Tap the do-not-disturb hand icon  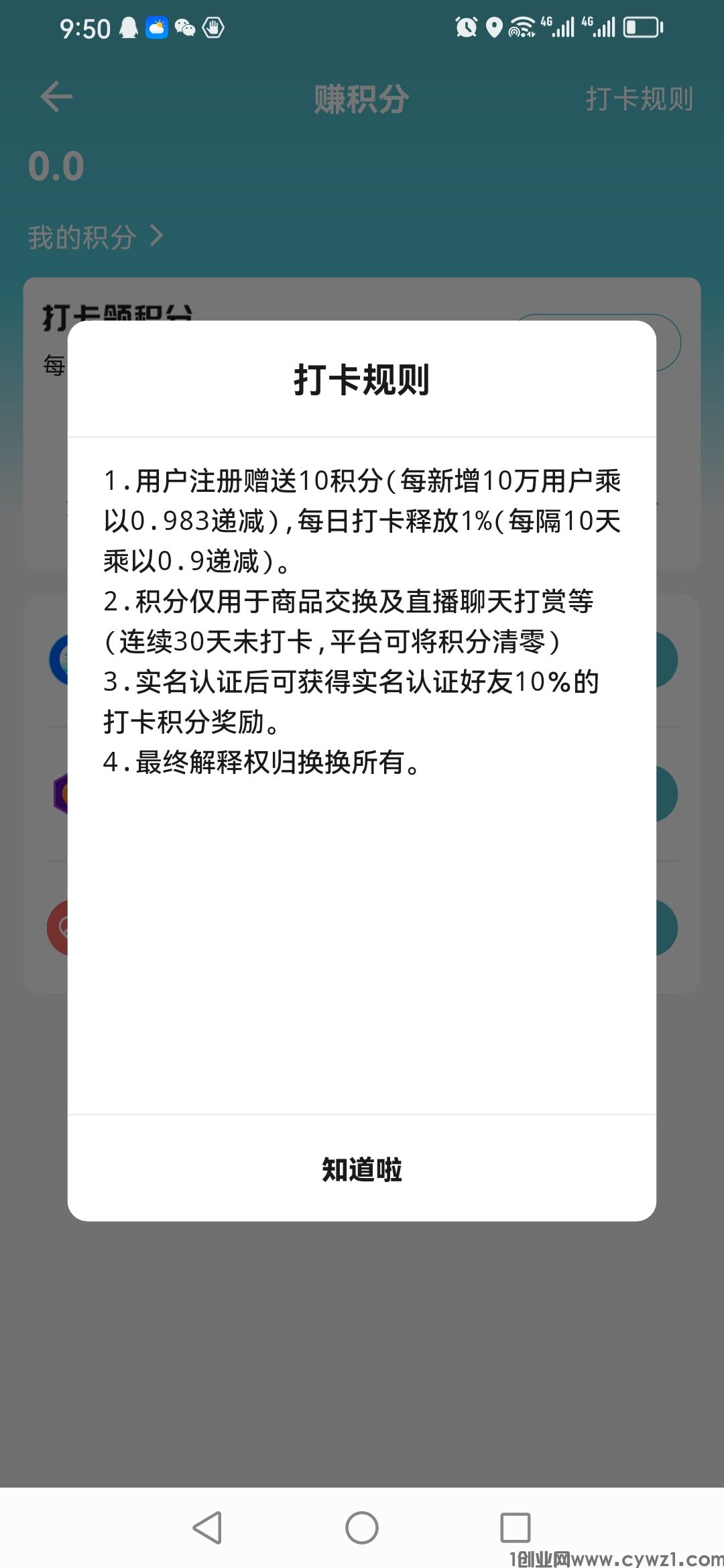(212, 28)
